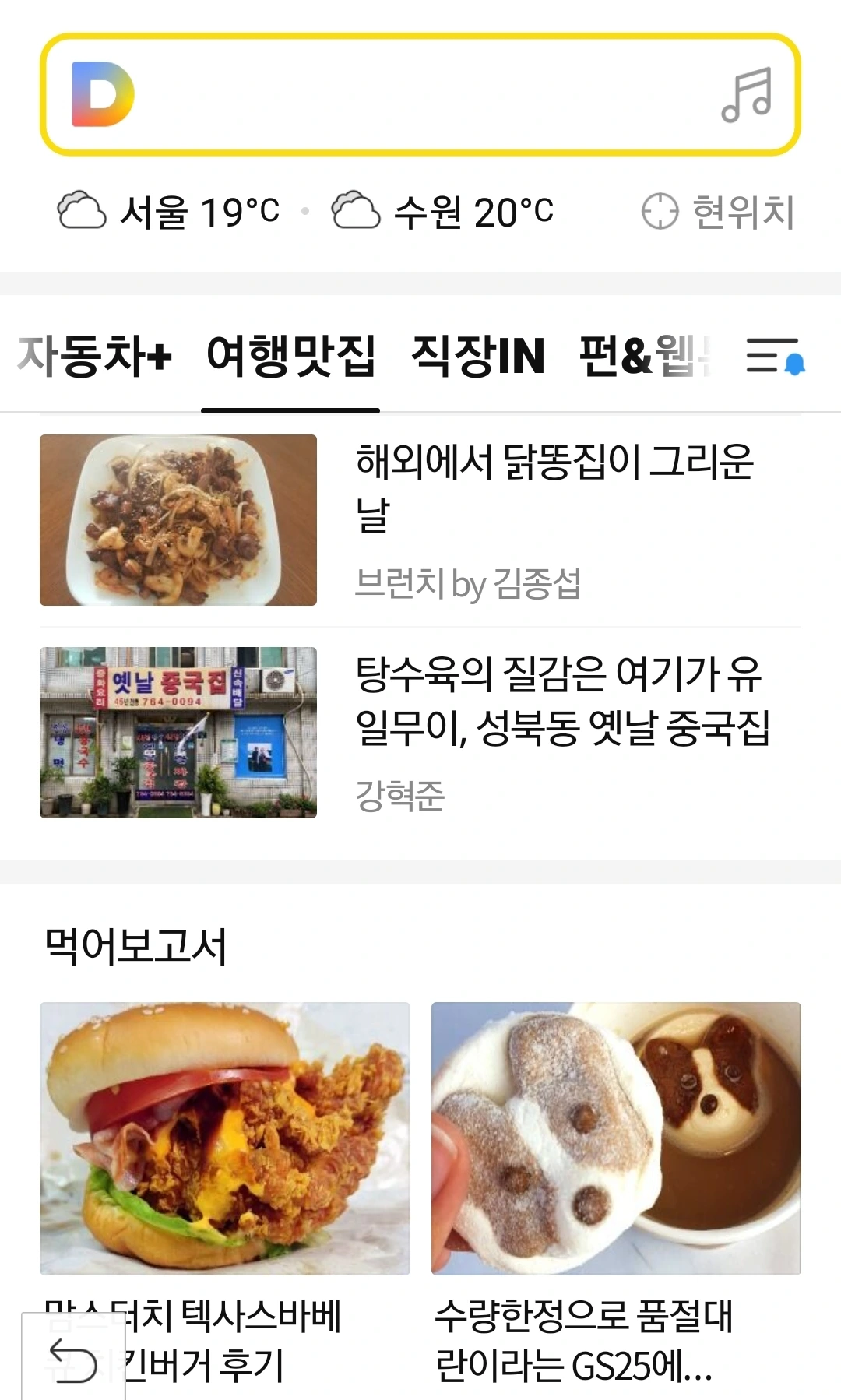841x1400 pixels.
Task: Open the 성북동 옛날 중국집 탕수육 article
Action: pos(561,701)
